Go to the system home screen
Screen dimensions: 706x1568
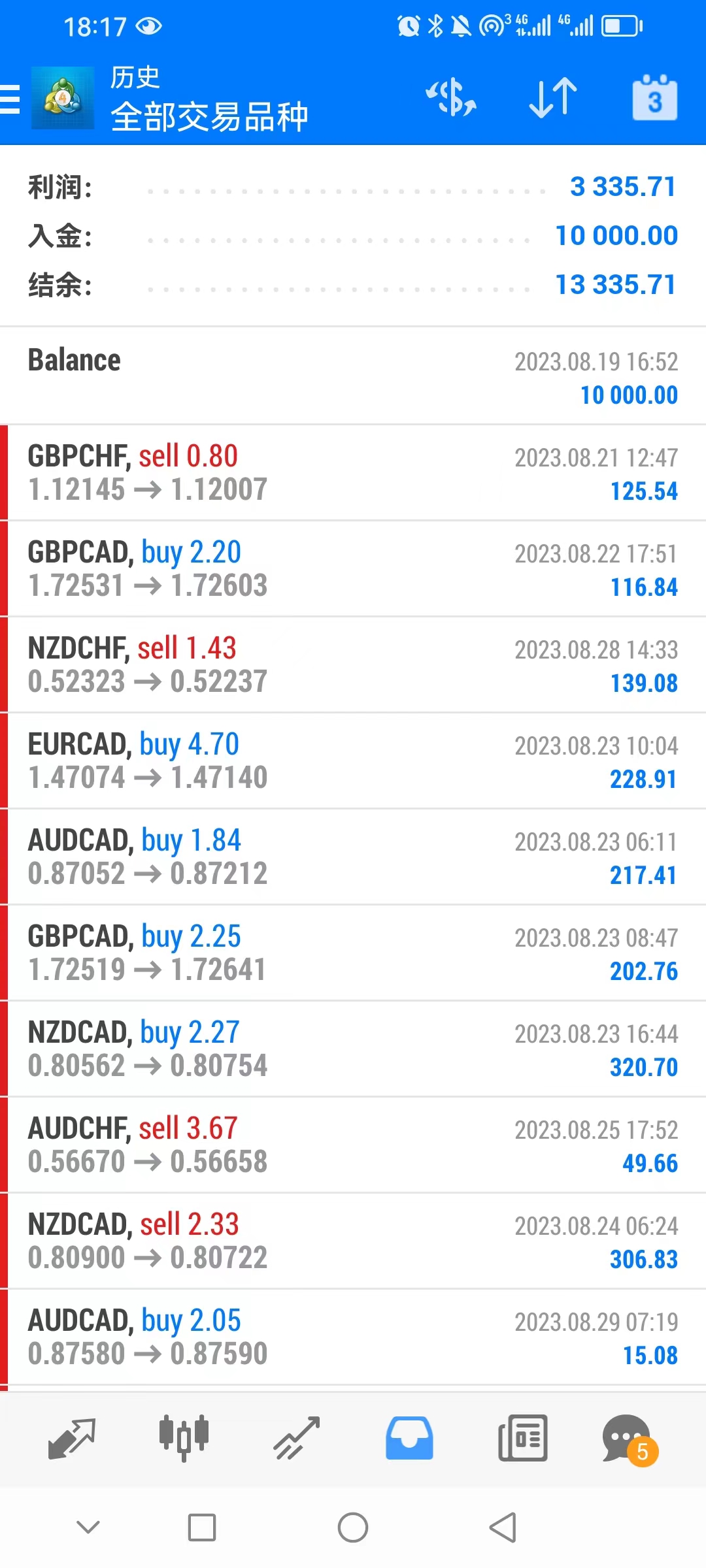coord(353,1527)
